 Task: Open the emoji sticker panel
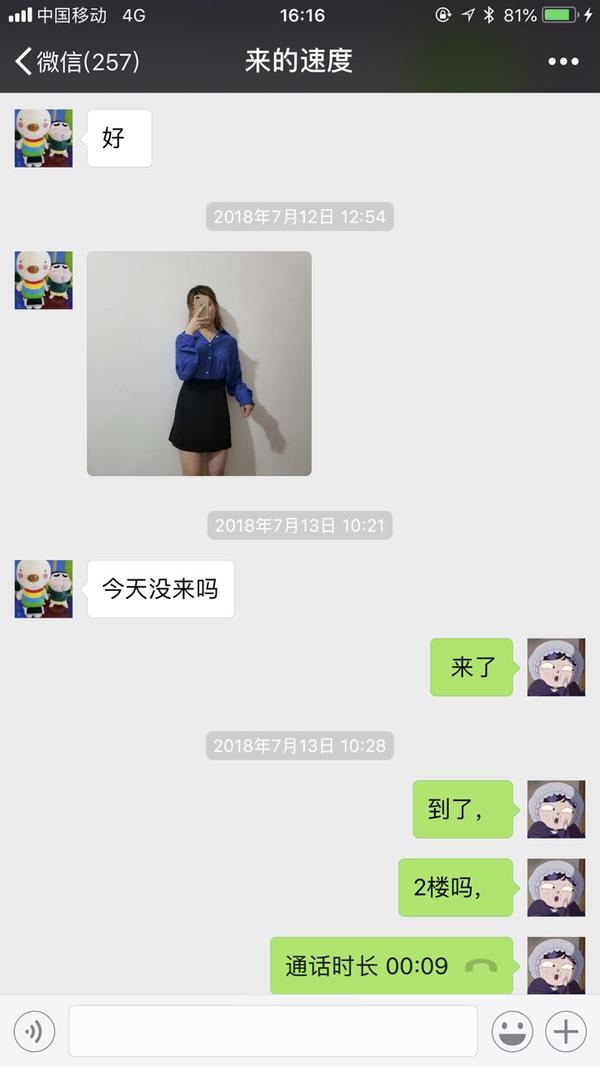click(x=512, y=1031)
